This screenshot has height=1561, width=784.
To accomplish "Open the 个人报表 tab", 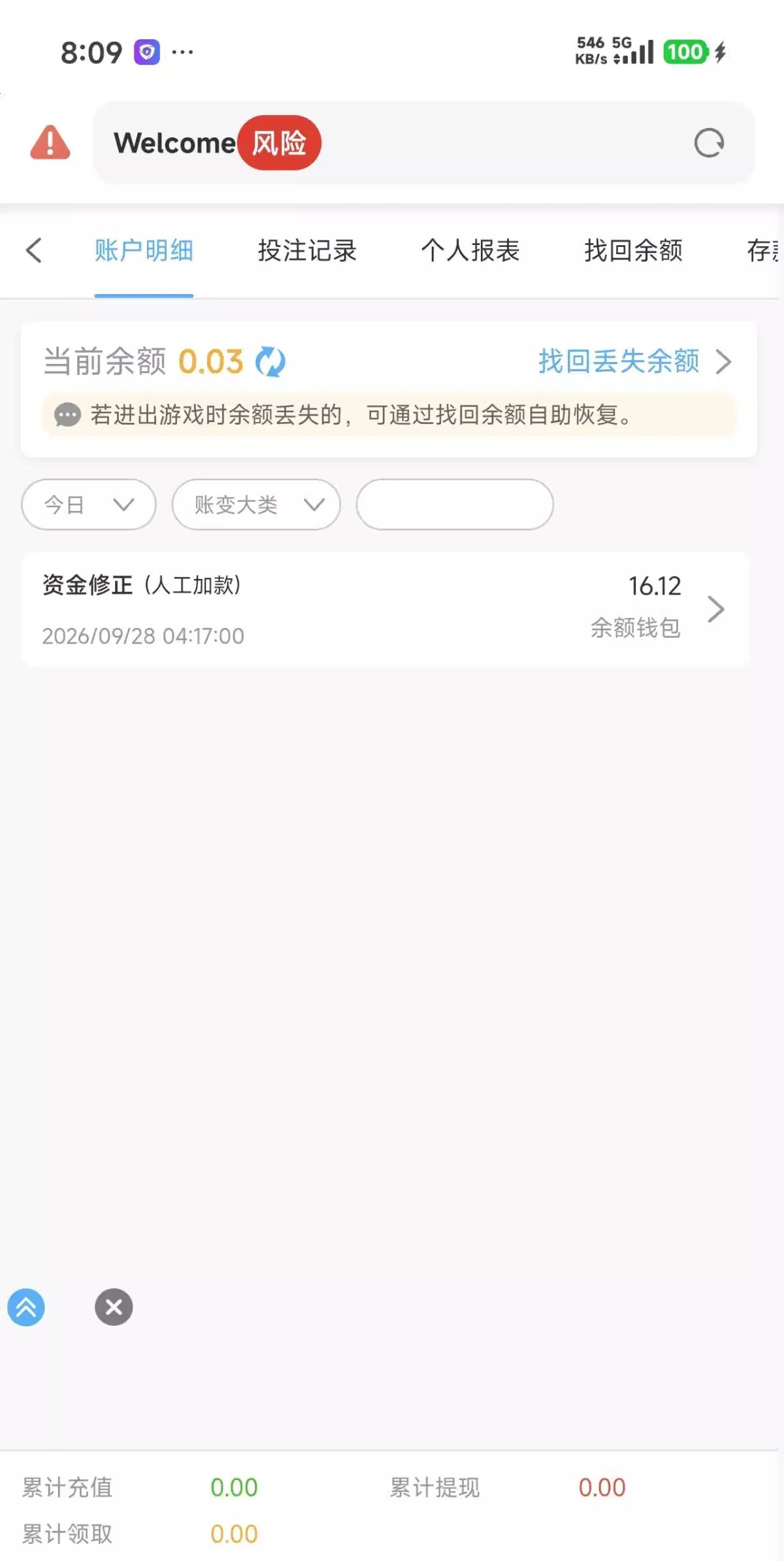I will click(x=470, y=250).
